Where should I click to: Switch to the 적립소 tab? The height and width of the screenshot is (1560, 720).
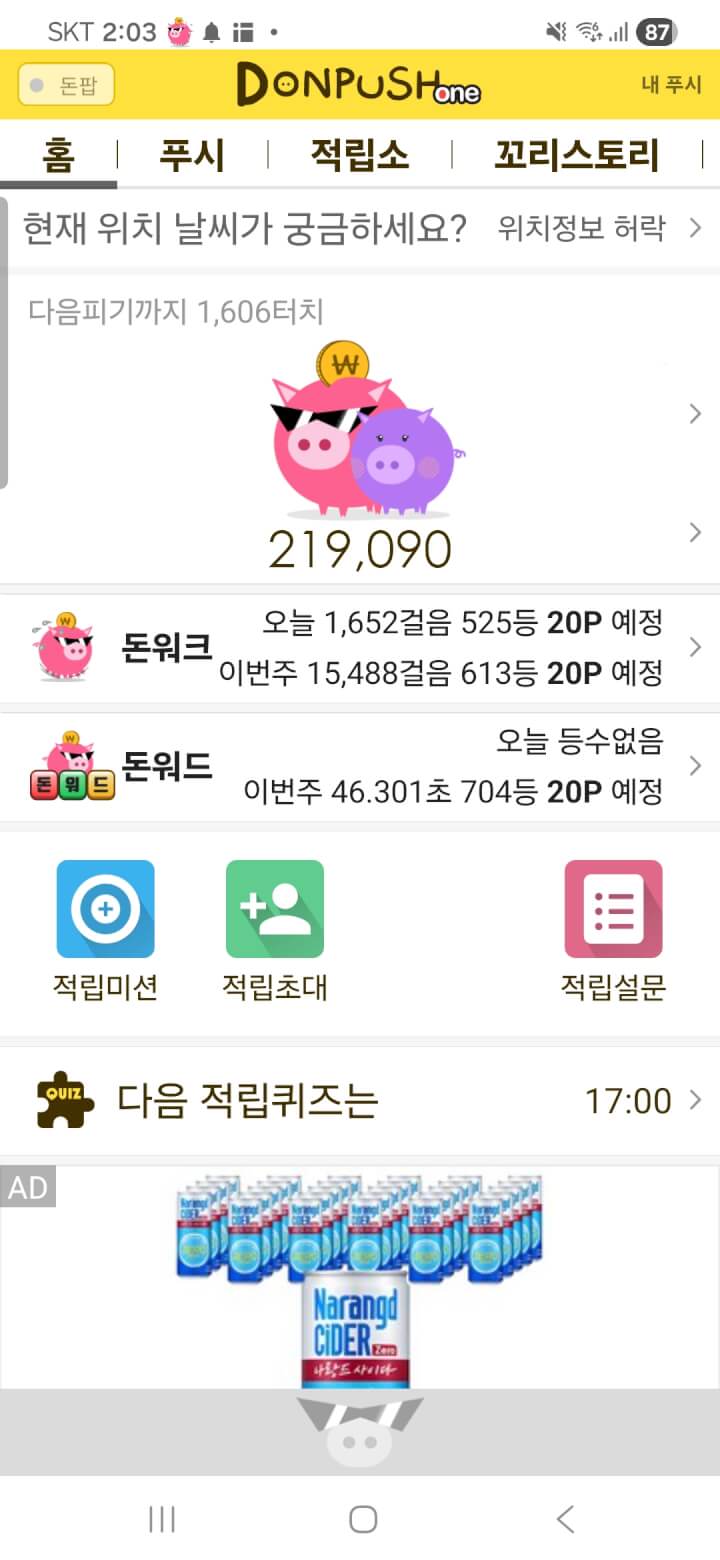pyautogui.click(x=359, y=156)
